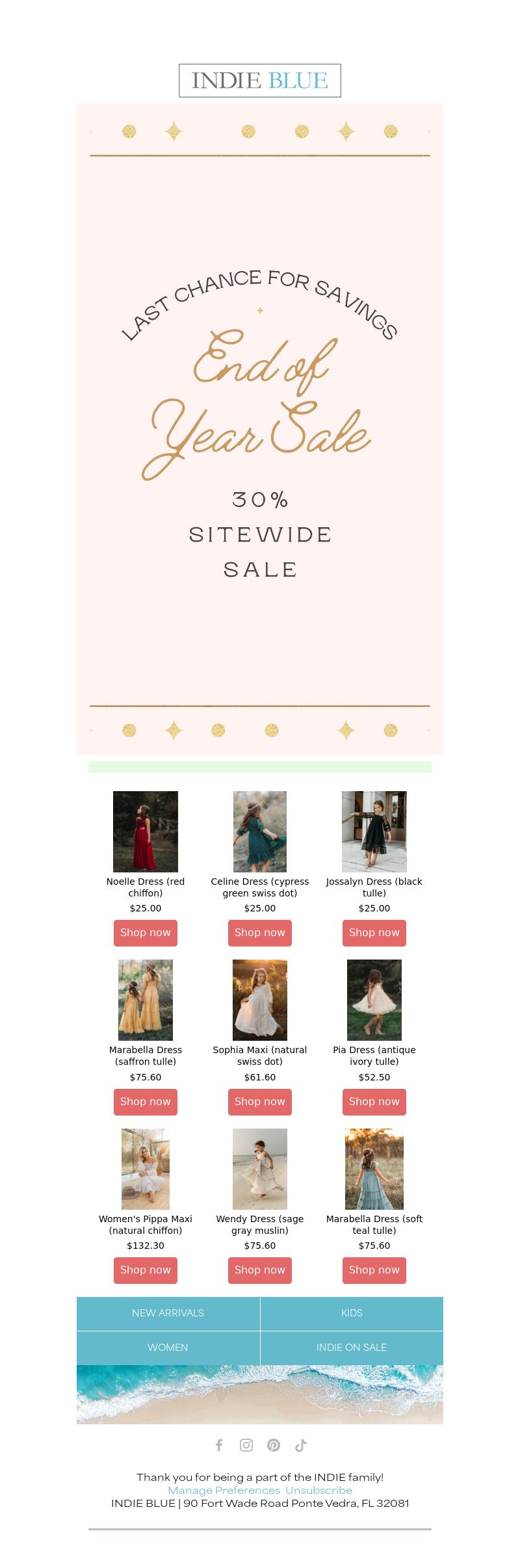Unsubscribe from these emails
The height and width of the screenshot is (1568, 520).
pyautogui.click(x=318, y=1490)
